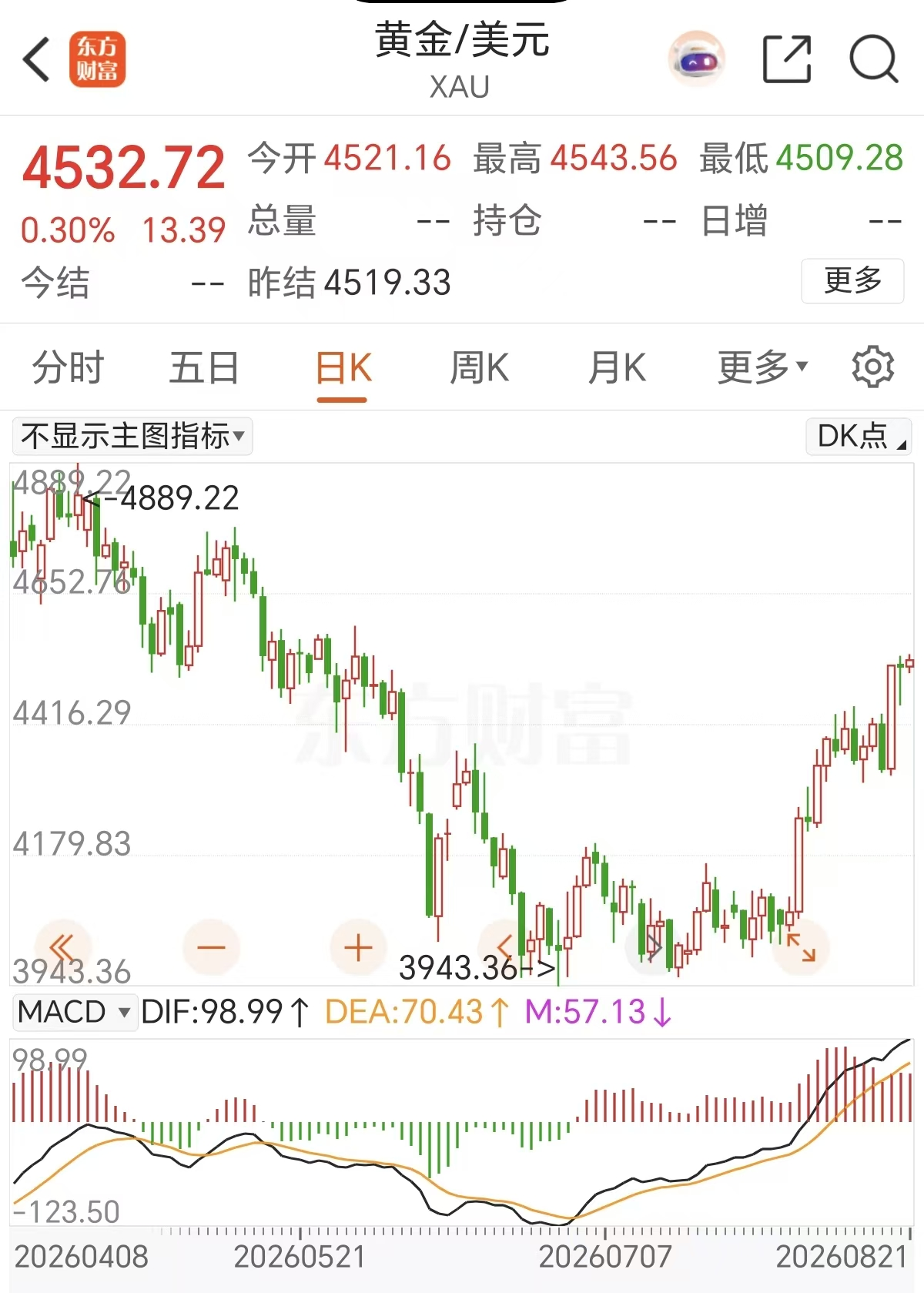Open the AI assistant robot icon
This screenshot has height=1293, width=924.
tap(696, 59)
